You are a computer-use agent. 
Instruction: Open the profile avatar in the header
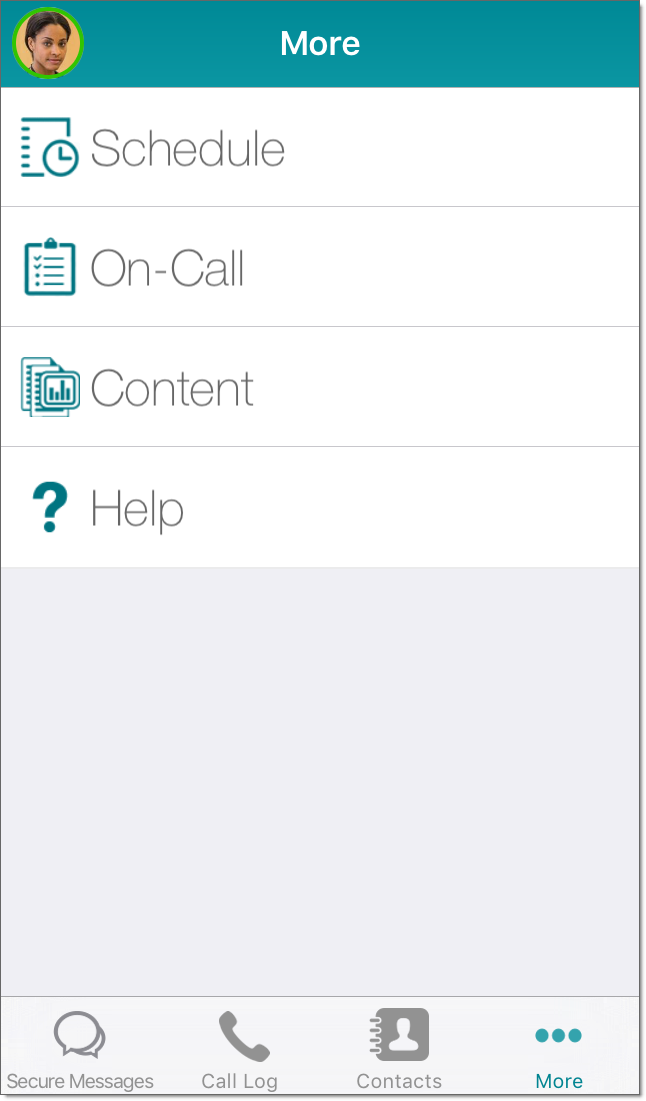(x=47, y=43)
